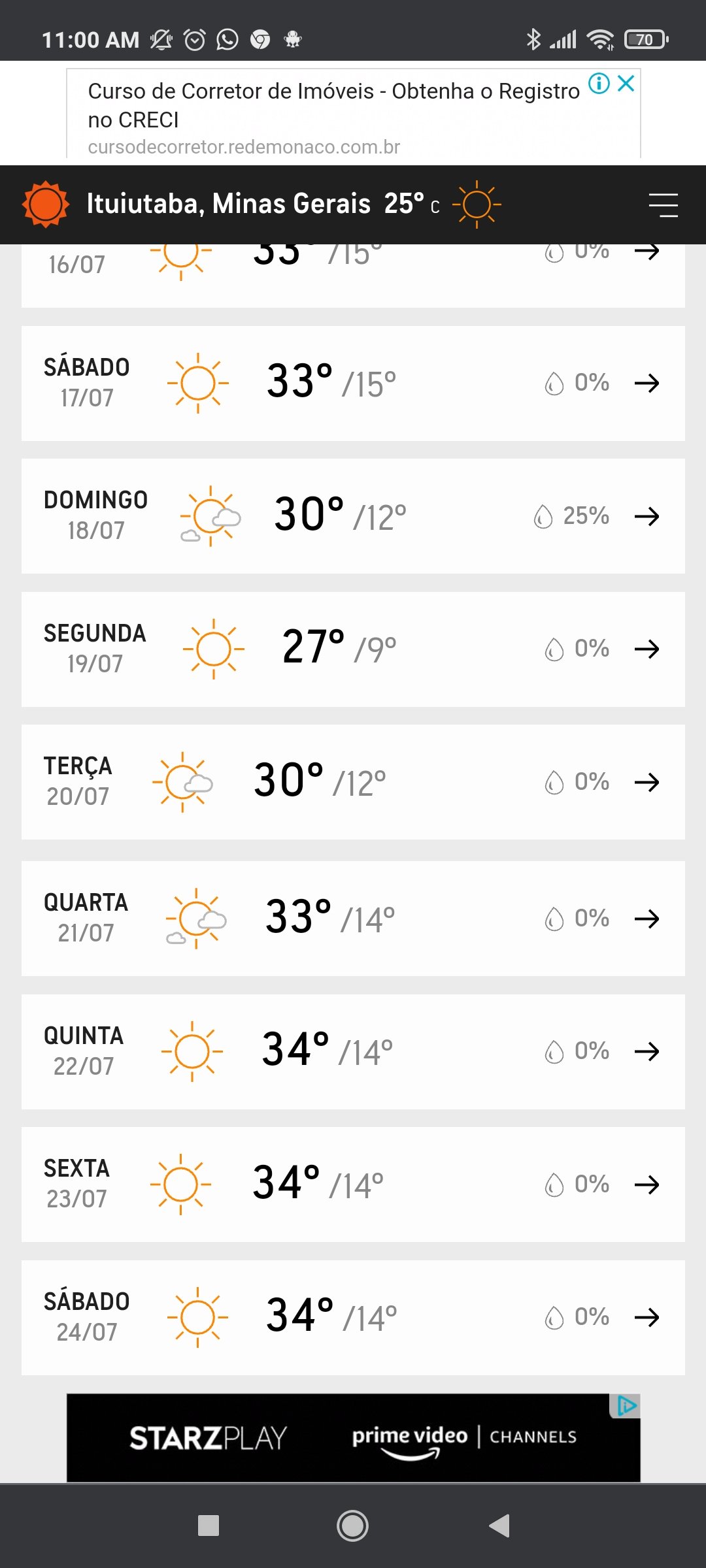This screenshot has width=706, height=1568.
Task: Open Sábado 24/07 forecast
Action: click(x=353, y=1318)
